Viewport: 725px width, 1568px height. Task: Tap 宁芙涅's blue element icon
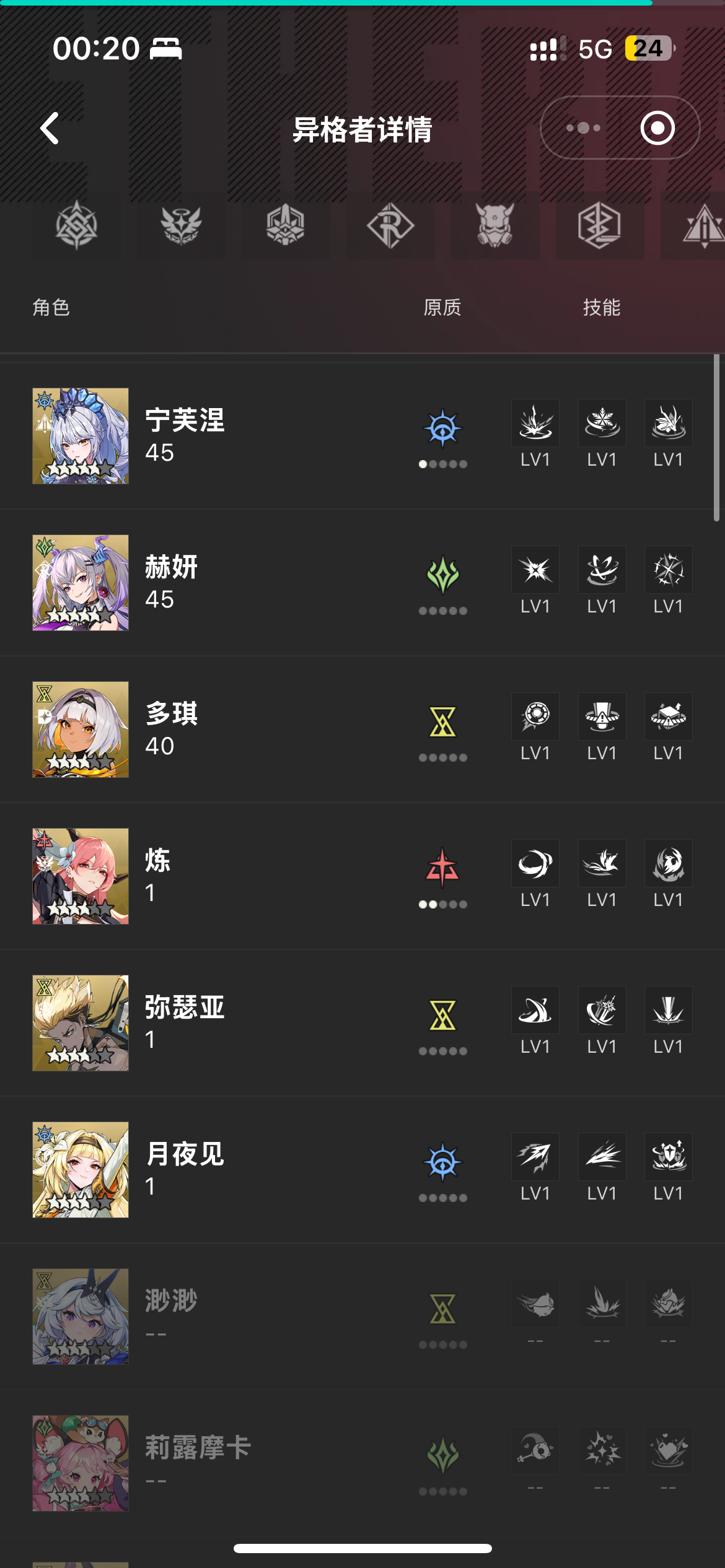click(x=444, y=429)
